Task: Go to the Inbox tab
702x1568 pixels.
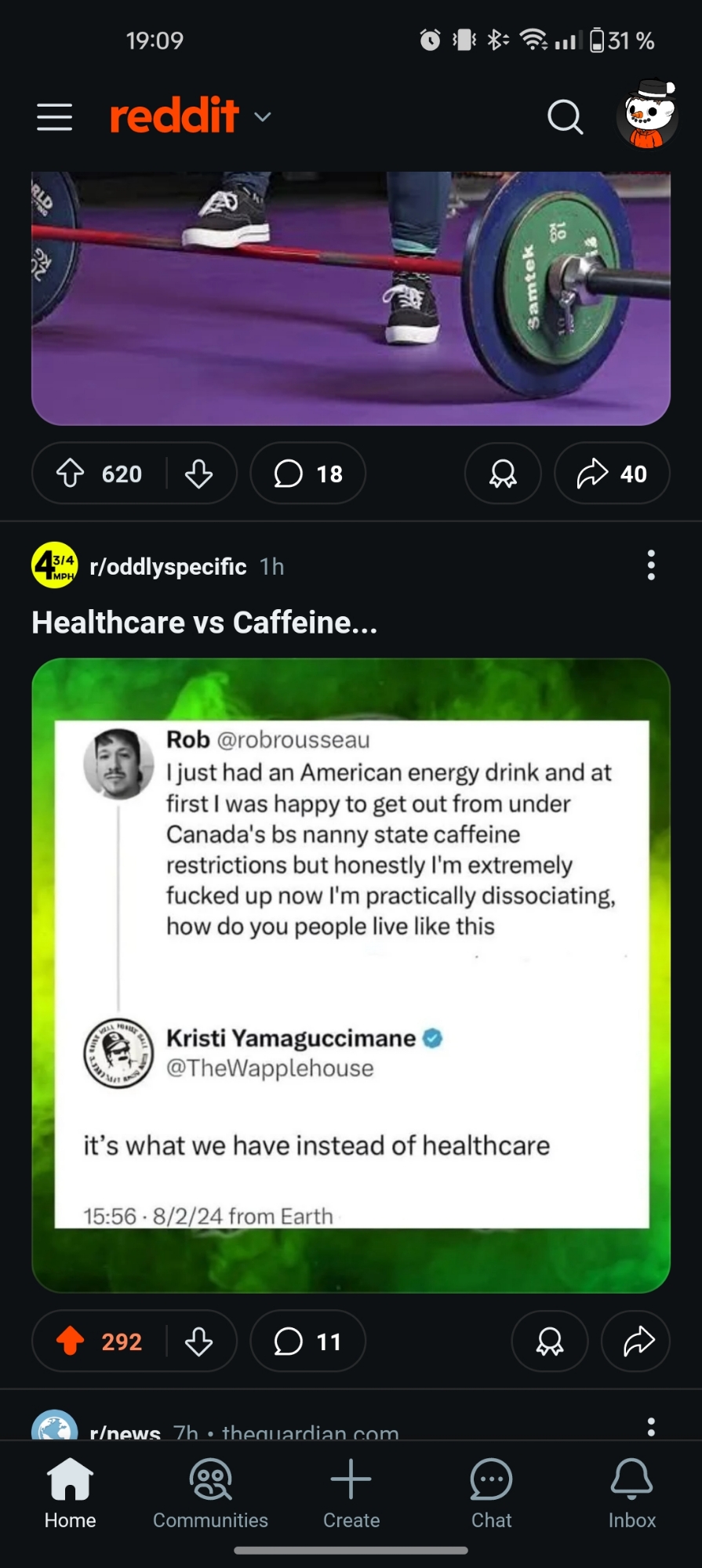Action: tap(631, 1494)
